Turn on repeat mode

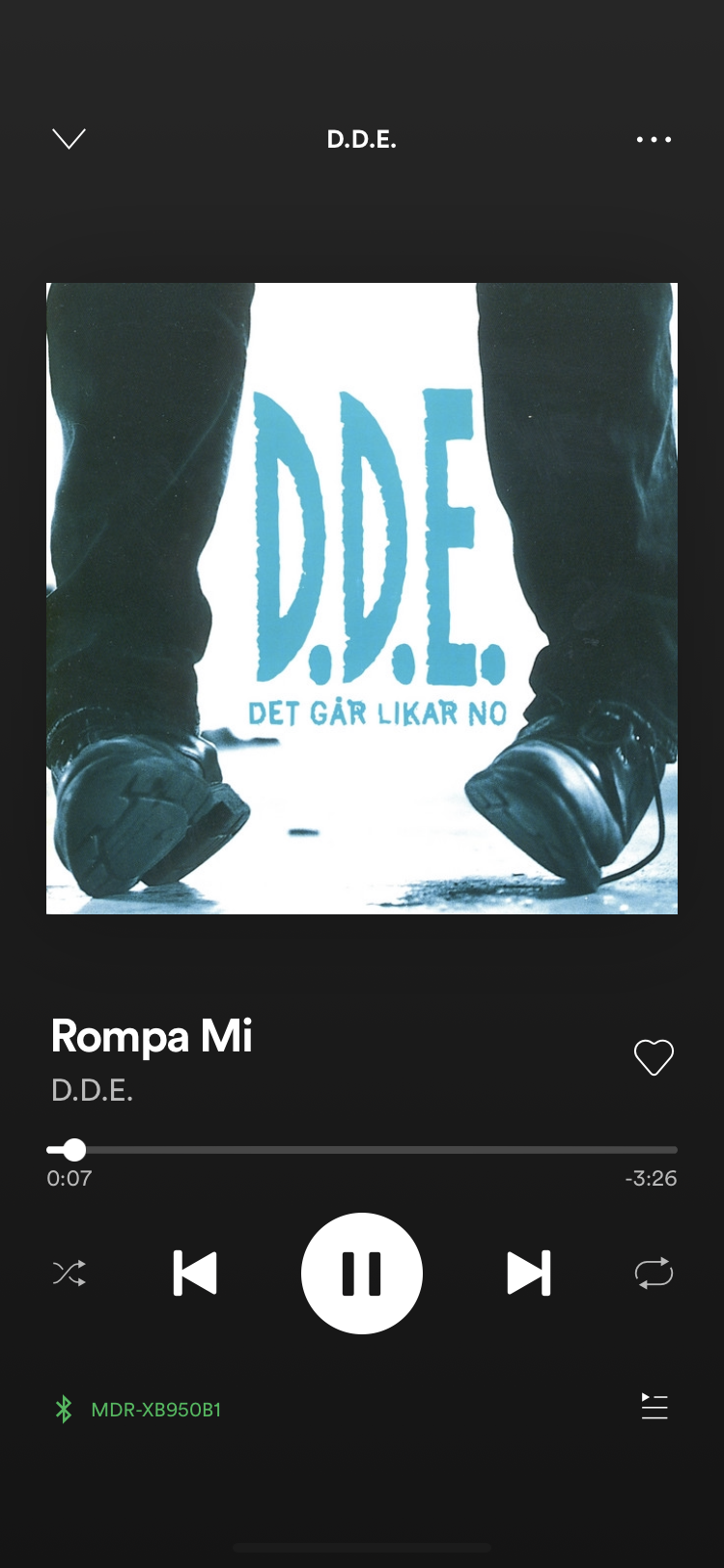point(654,1274)
